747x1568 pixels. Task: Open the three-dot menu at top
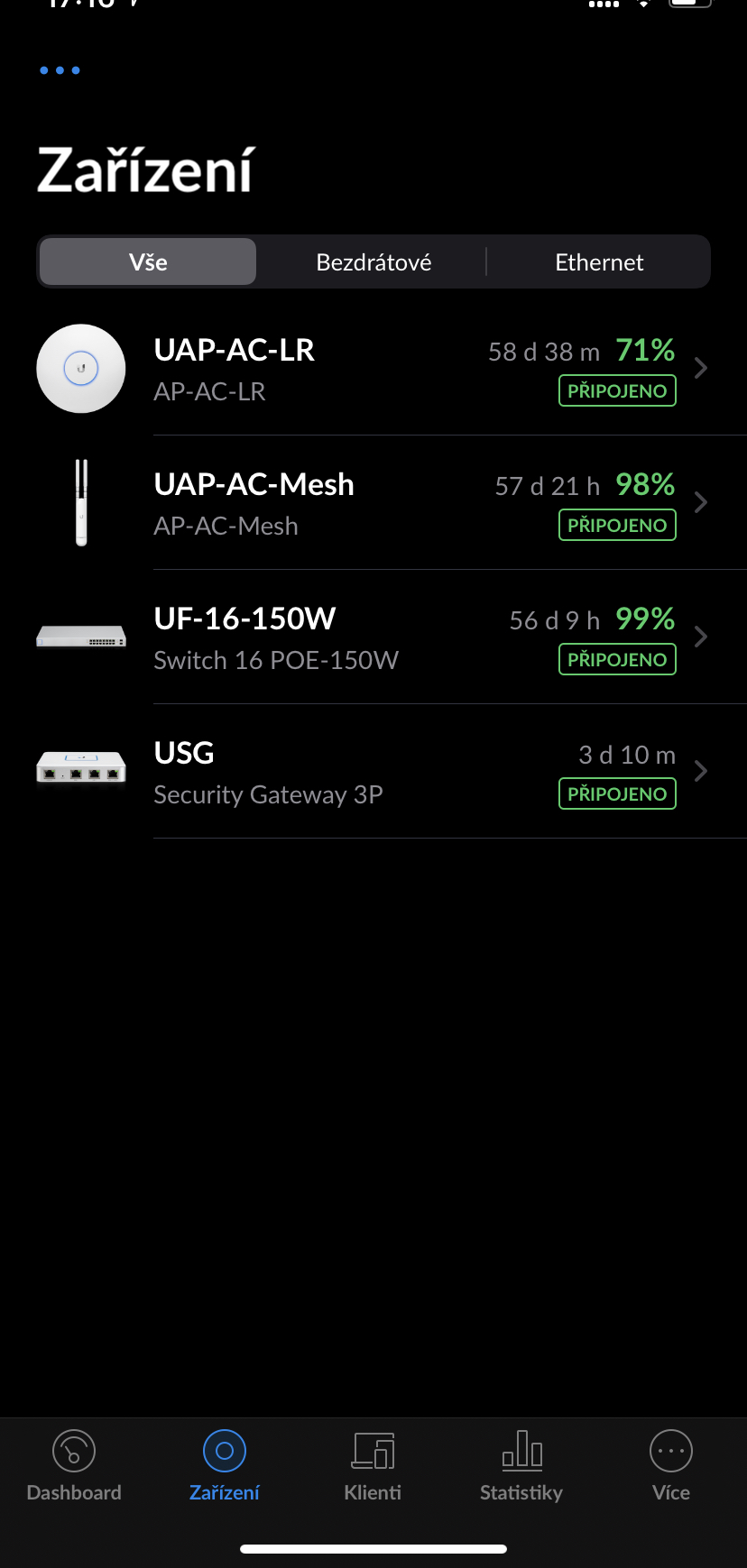pos(60,70)
